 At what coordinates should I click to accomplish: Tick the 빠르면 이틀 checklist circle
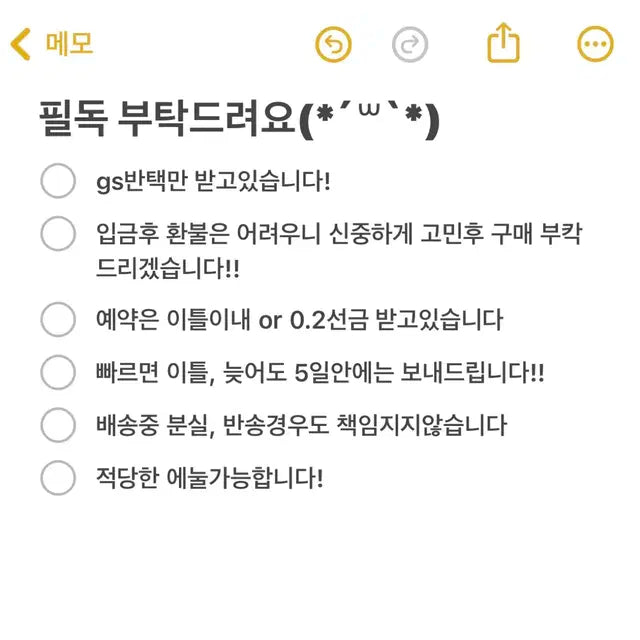coord(58,373)
